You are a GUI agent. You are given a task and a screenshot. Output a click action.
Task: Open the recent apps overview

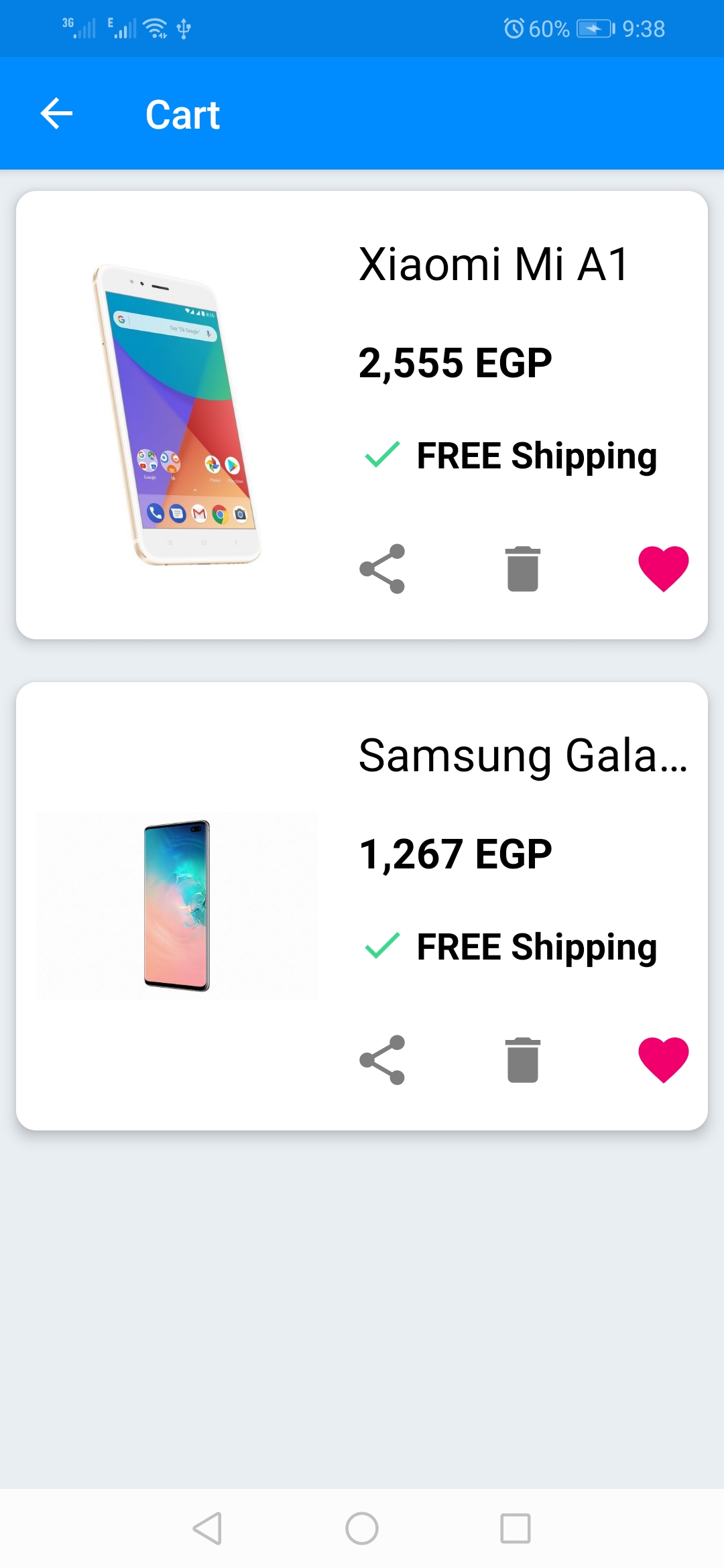(x=515, y=1528)
